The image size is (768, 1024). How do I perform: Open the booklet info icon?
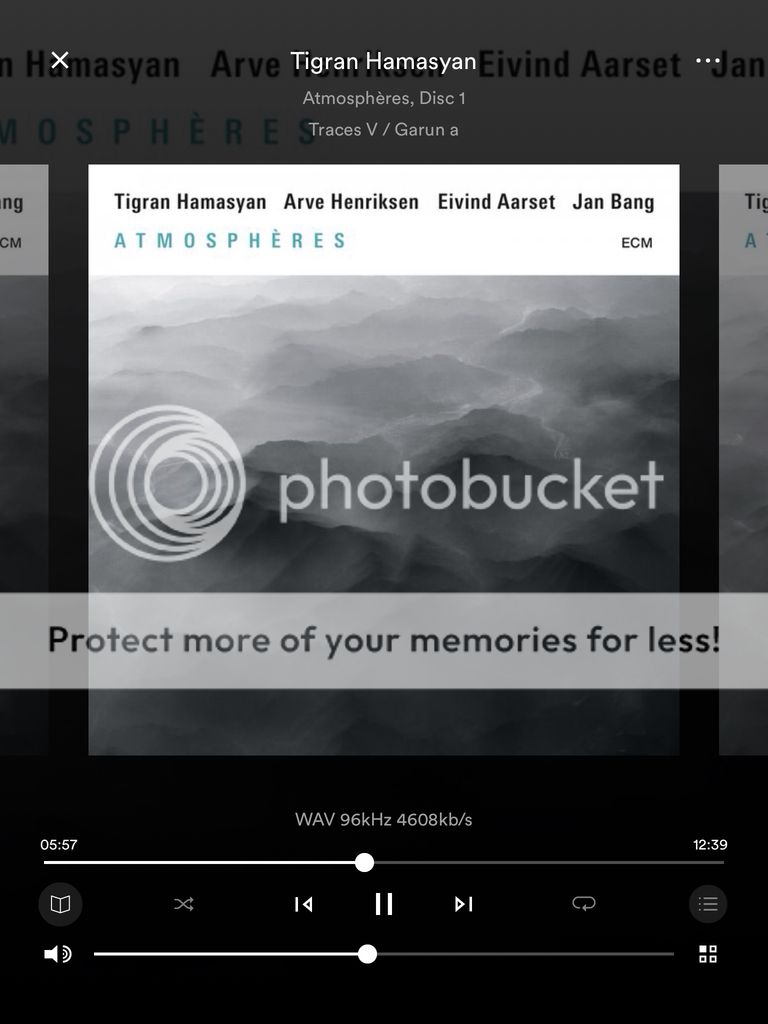[x=60, y=904]
